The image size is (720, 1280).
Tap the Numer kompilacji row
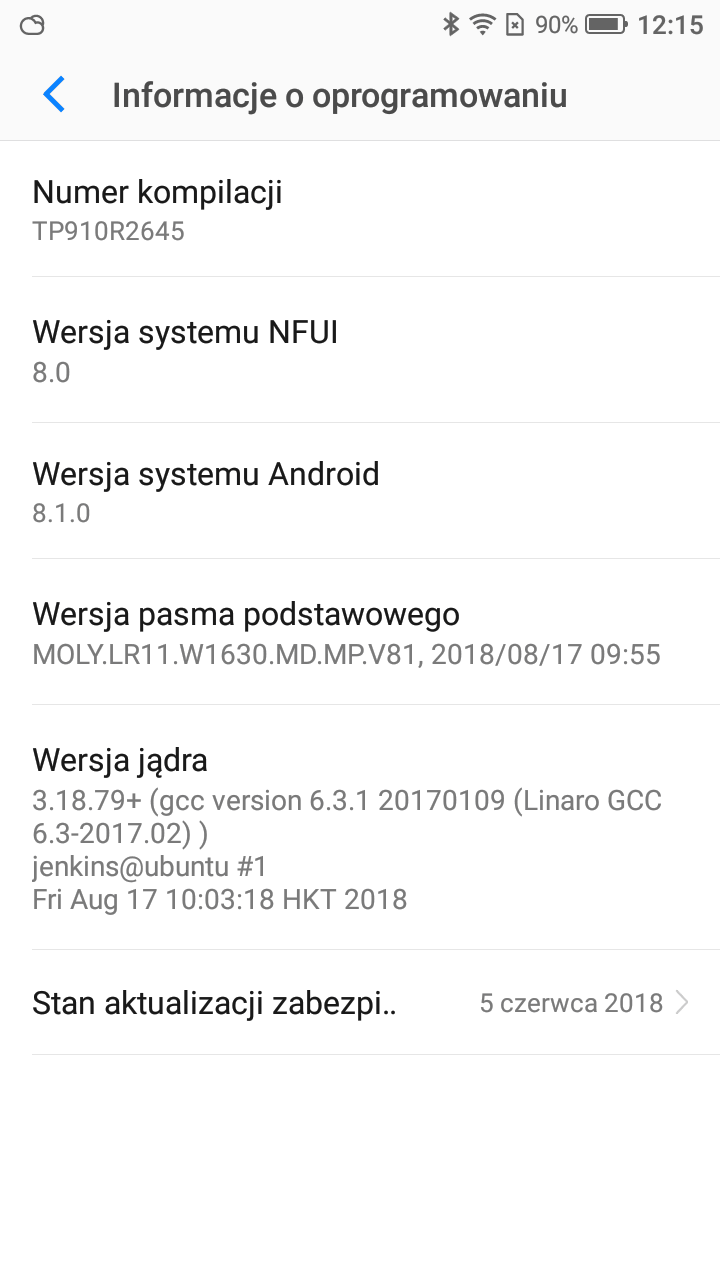[360, 210]
